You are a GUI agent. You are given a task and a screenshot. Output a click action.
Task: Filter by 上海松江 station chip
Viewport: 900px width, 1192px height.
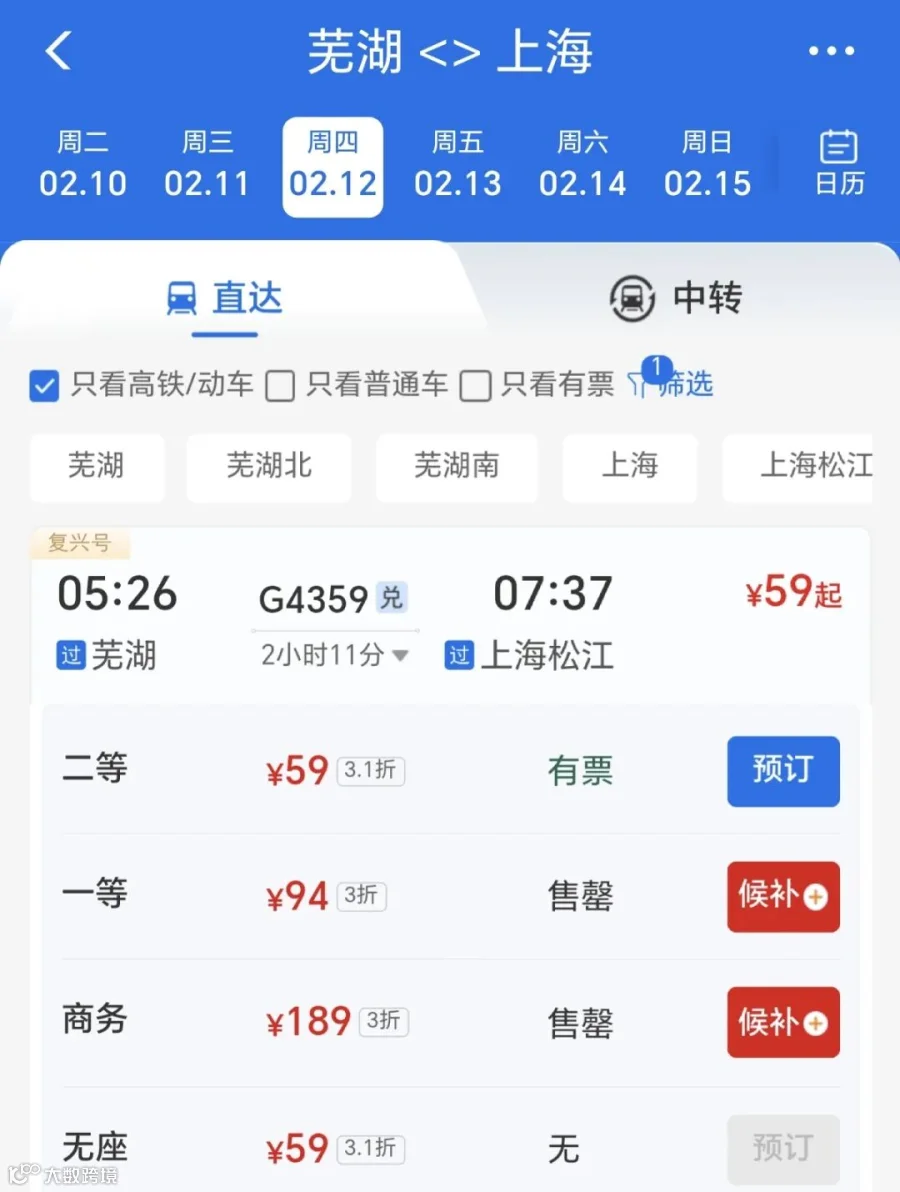pos(810,466)
